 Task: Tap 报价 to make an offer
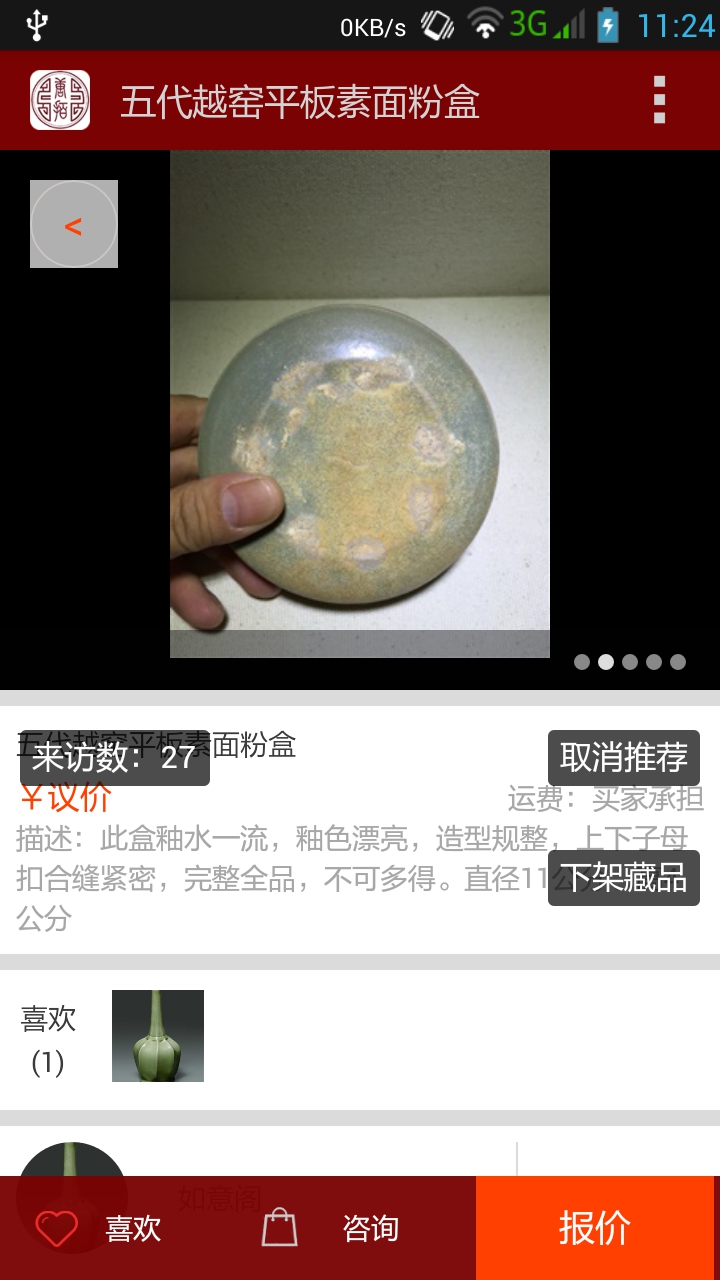597,1228
